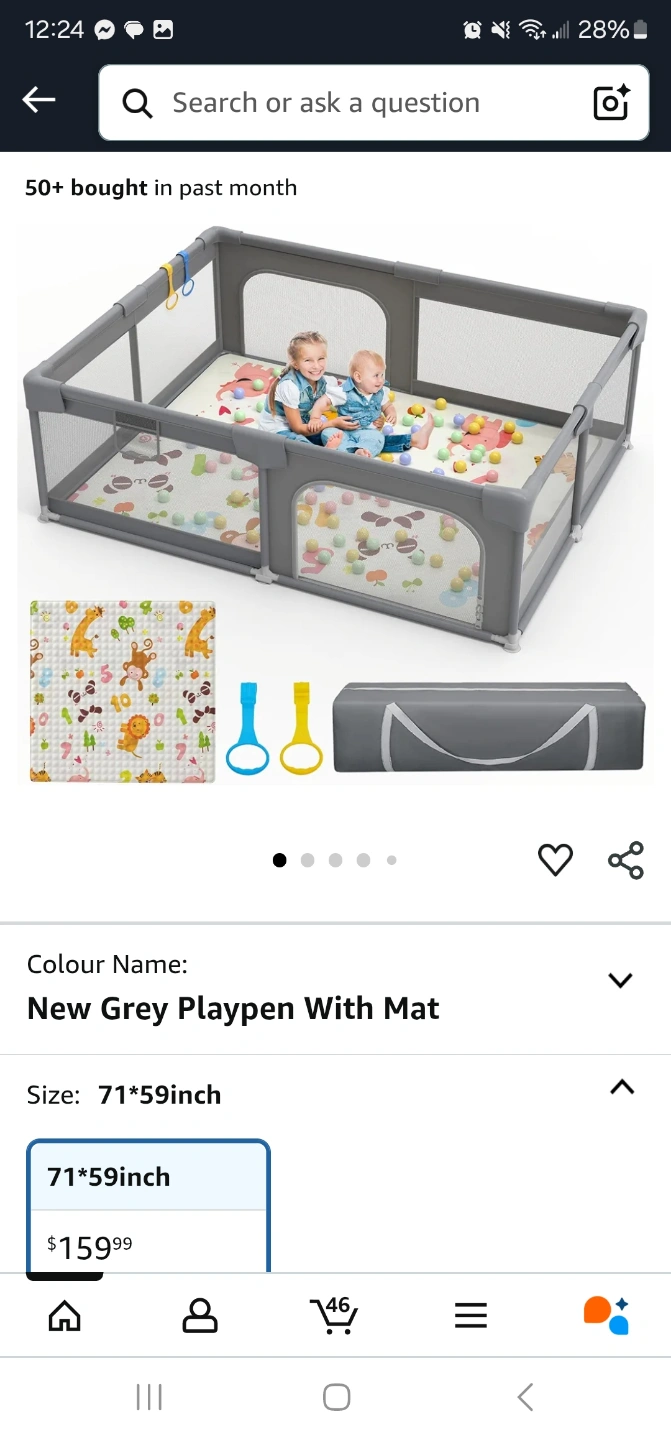This screenshot has width=671, height=1440.
Task: Go to the Home tab
Action: pos(65,1315)
